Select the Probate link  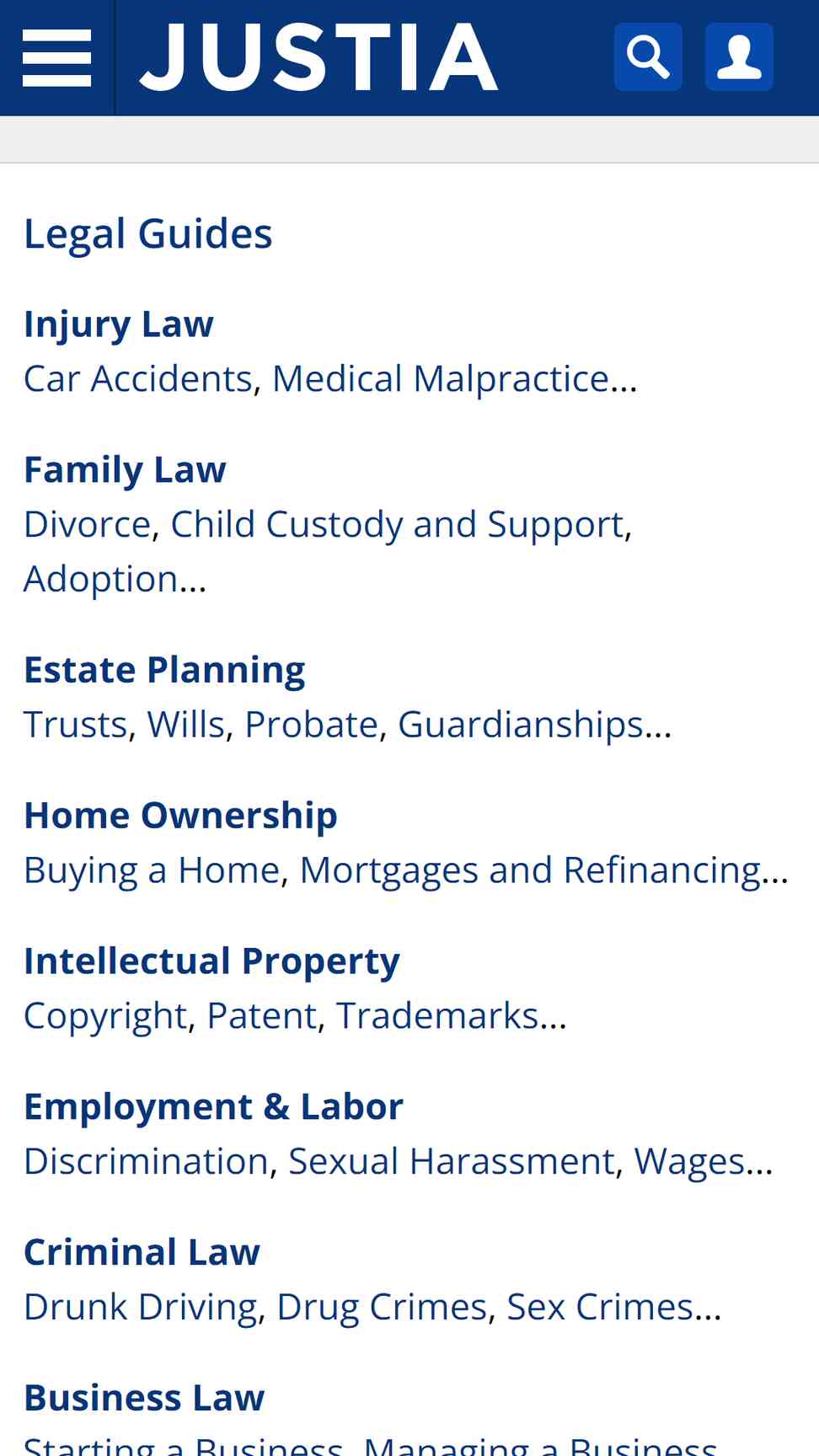pos(311,725)
